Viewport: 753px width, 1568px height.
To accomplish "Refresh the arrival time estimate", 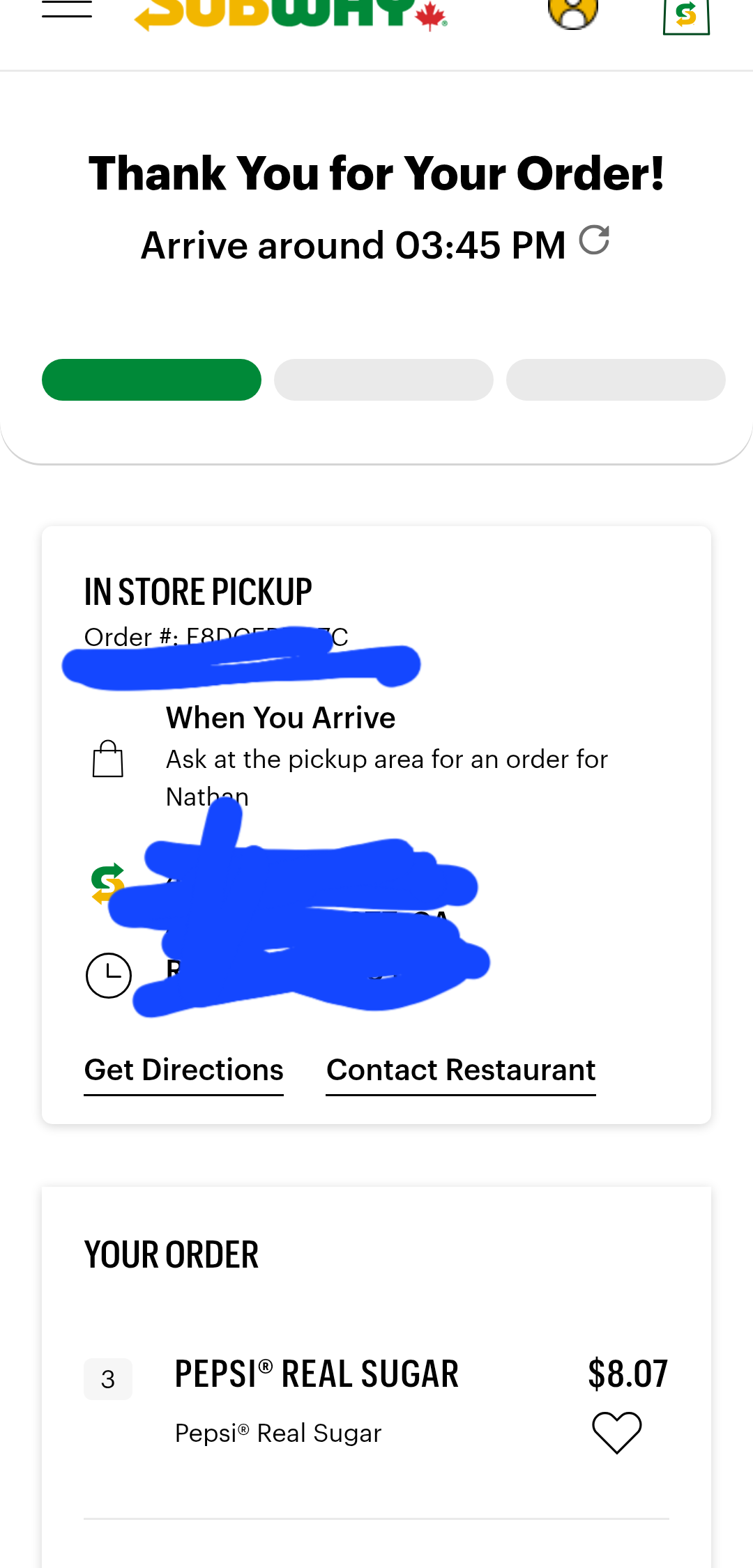I will click(x=595, y=240).
